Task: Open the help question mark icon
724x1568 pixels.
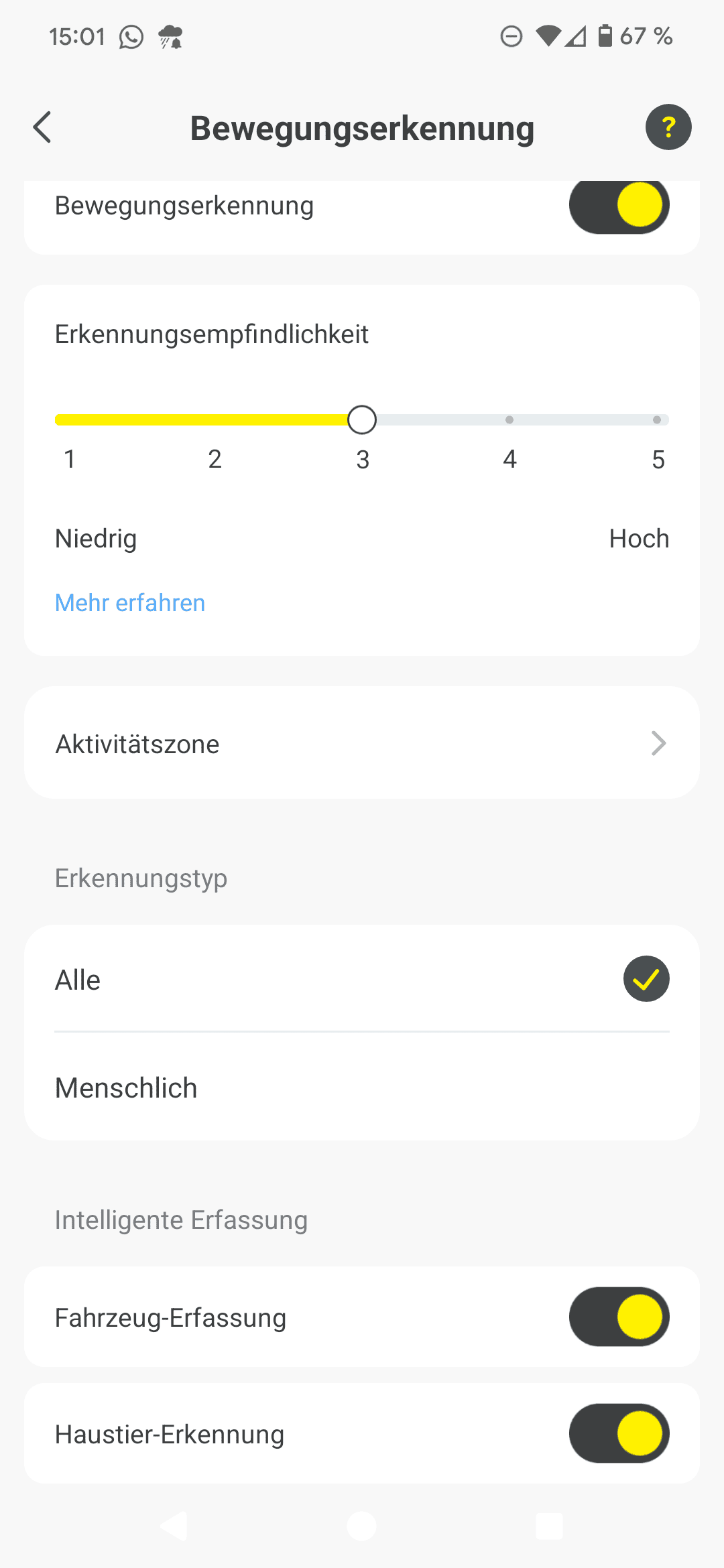Action: 668,127
